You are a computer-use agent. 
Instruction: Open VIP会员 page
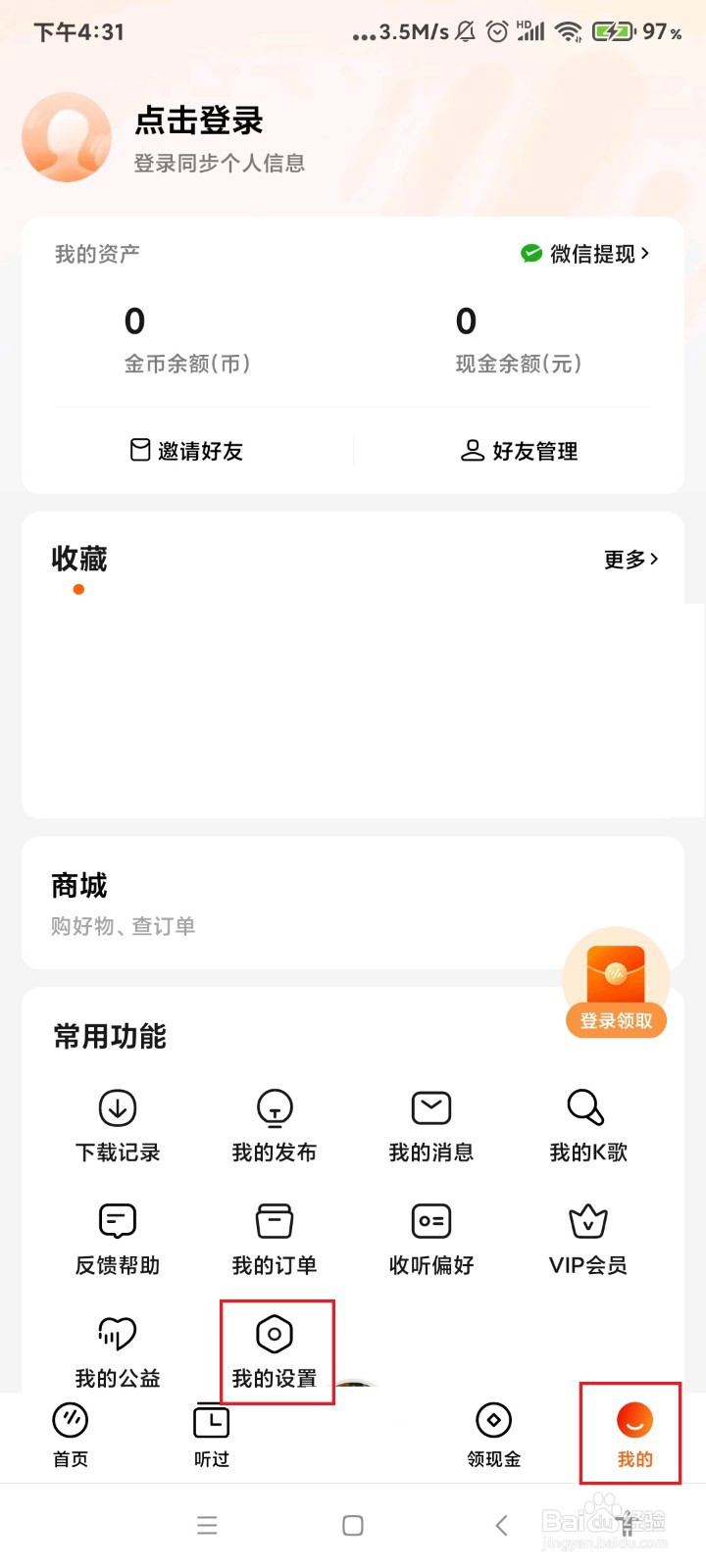click(587, 1238)
